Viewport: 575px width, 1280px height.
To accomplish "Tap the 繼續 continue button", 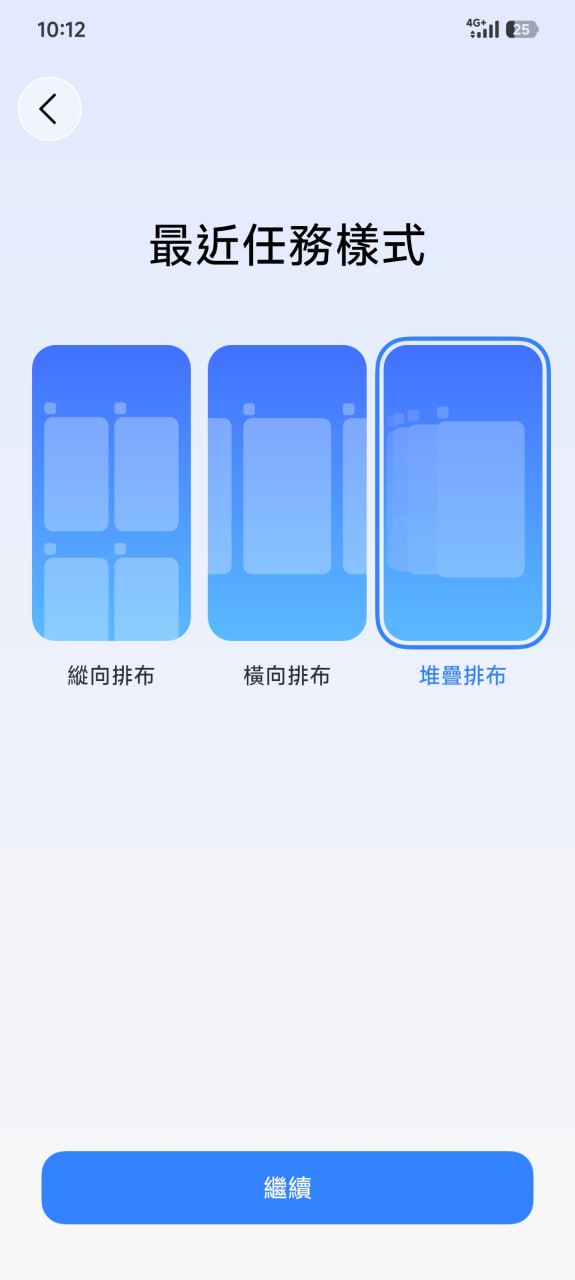I will click(287, 1187).
